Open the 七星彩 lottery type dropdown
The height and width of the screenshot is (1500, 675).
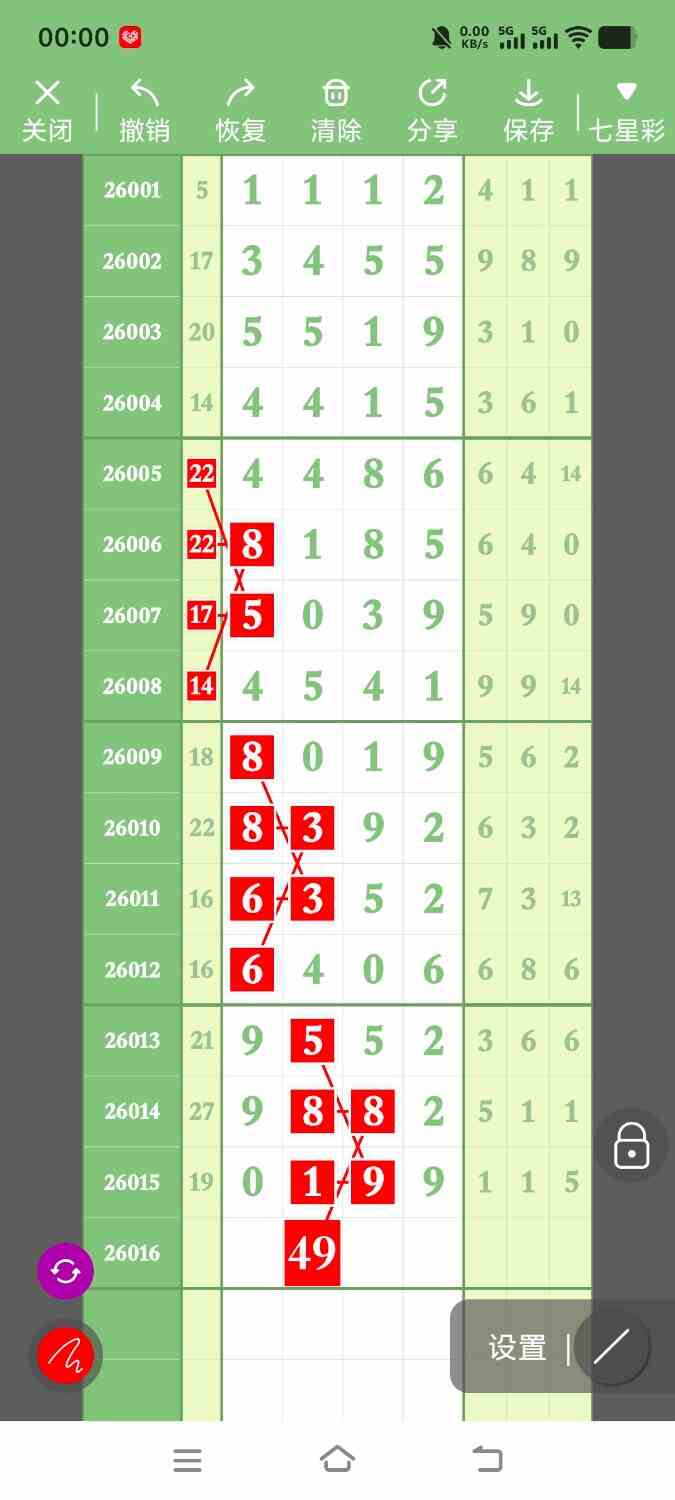click(x=626, y=111)
